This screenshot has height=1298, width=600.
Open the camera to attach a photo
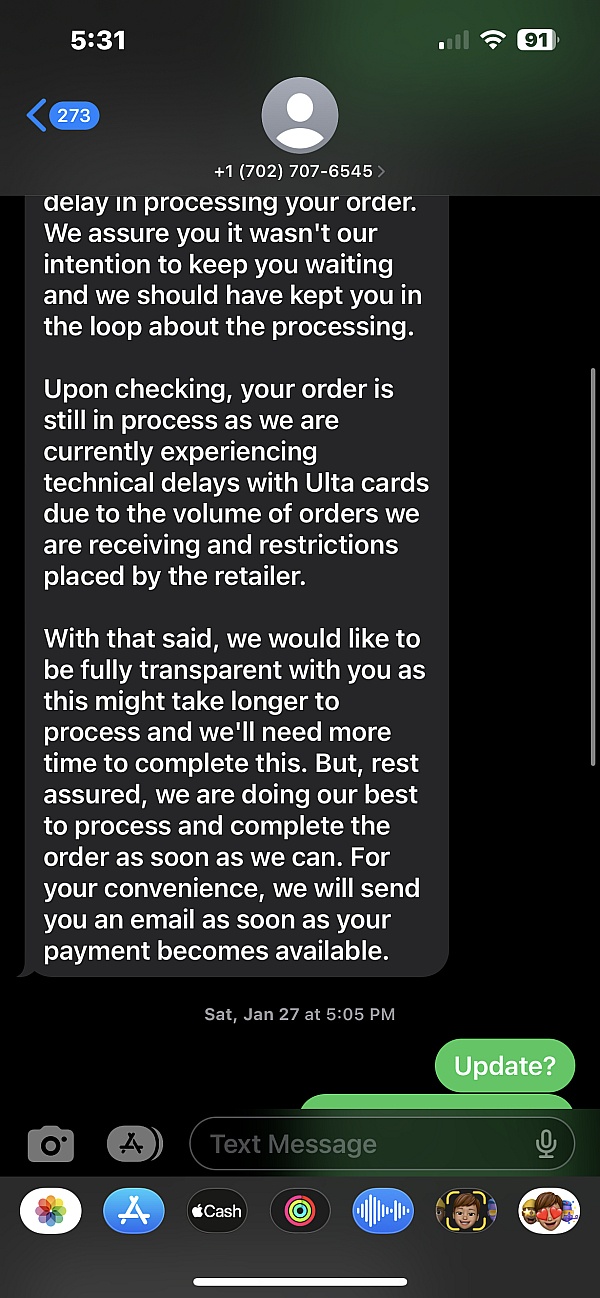pos(51,1143)
